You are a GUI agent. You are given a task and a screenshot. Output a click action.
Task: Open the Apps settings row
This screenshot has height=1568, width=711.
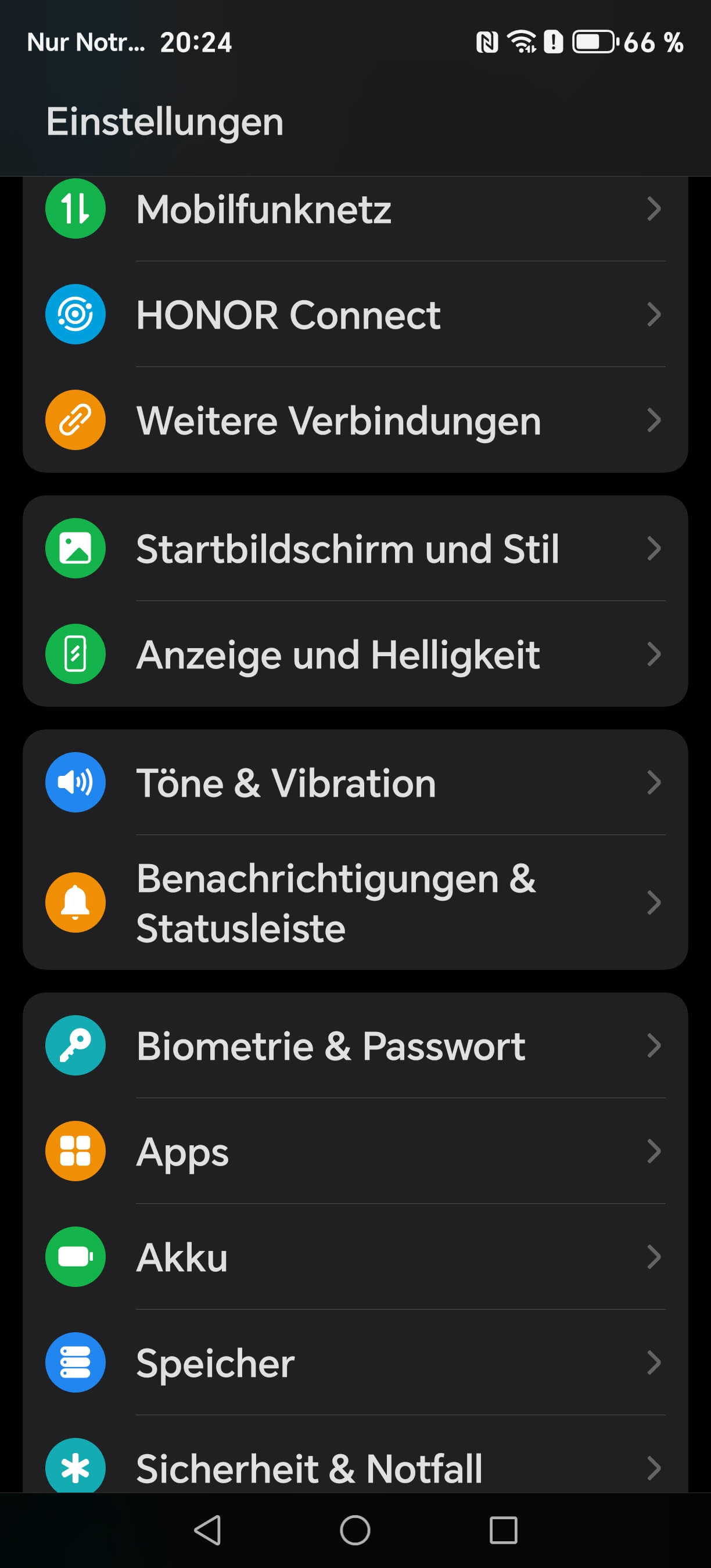tap(355, 1152)
